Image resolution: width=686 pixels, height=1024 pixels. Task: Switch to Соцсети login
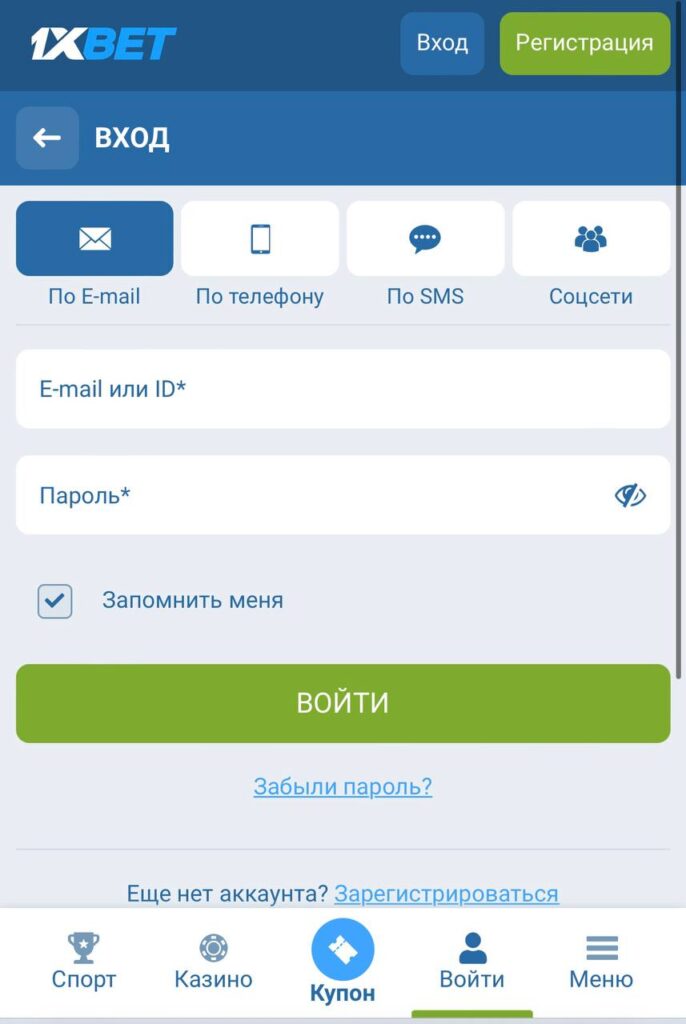click(591, 239)
